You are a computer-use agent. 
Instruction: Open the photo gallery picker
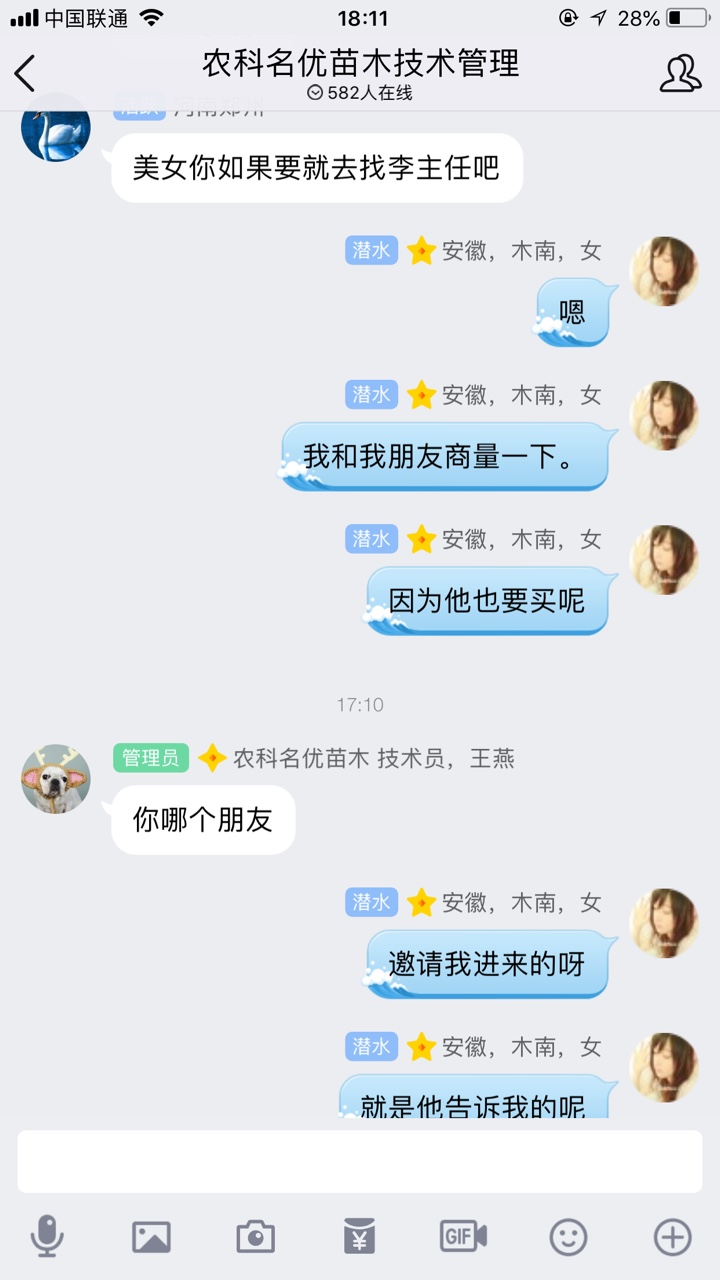[151, 1238]
